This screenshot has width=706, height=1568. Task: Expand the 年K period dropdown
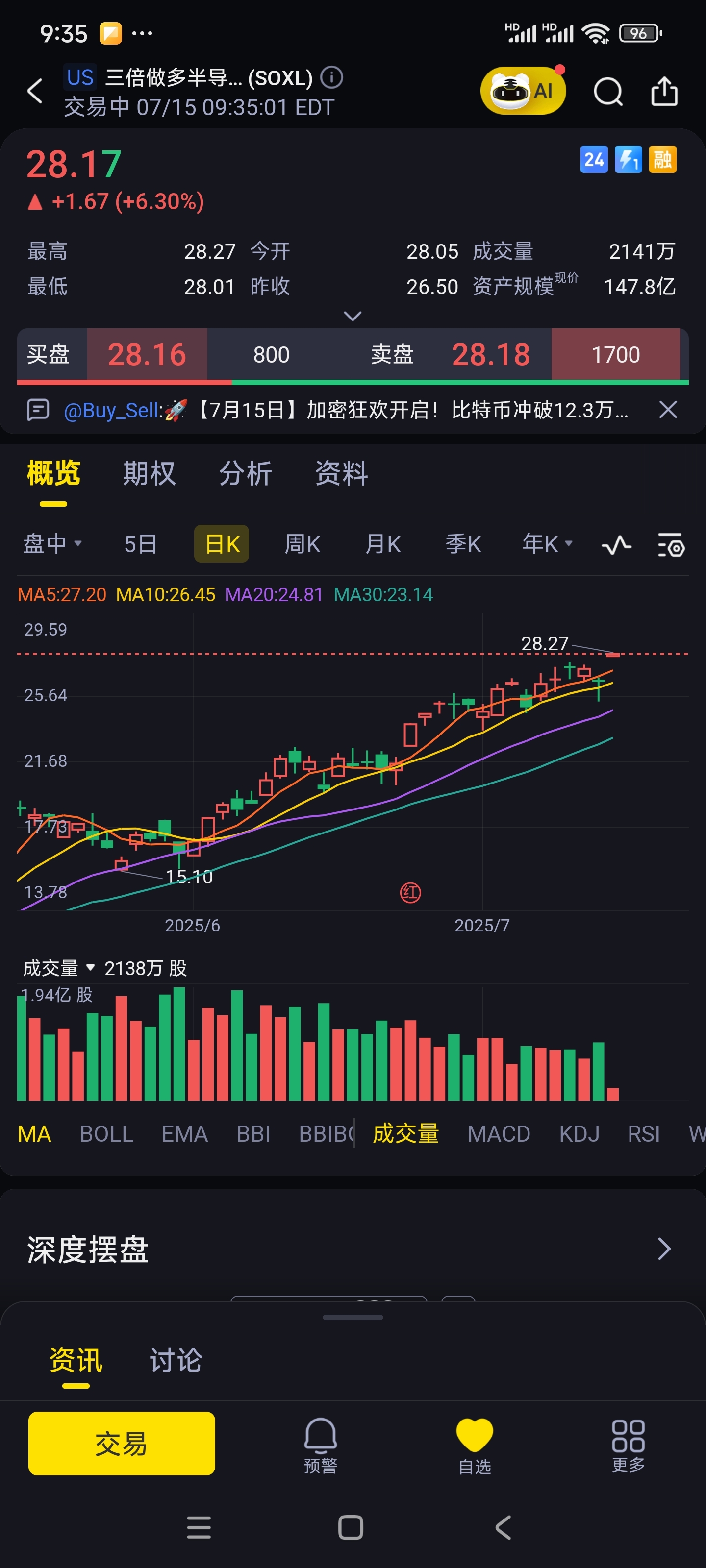pyautogui.click(x=546, y=543)
